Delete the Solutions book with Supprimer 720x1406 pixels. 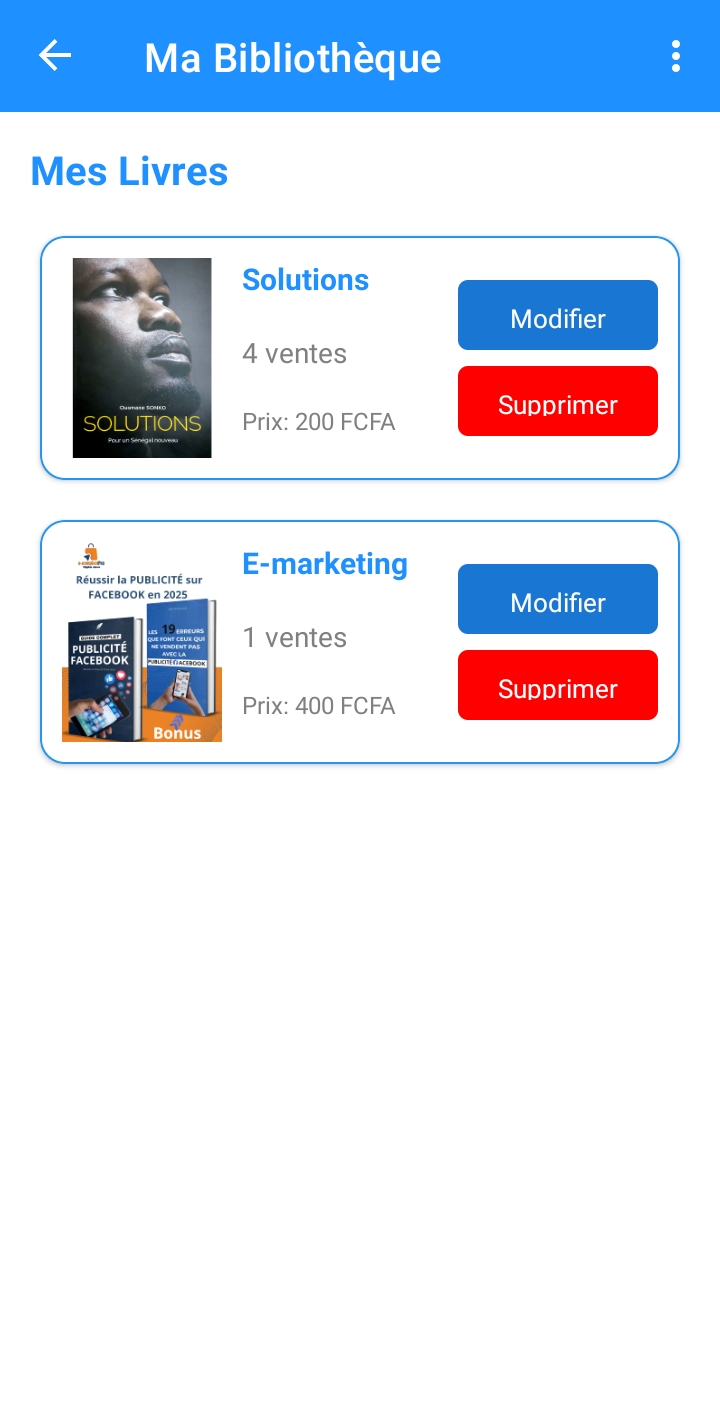(557, 401)
